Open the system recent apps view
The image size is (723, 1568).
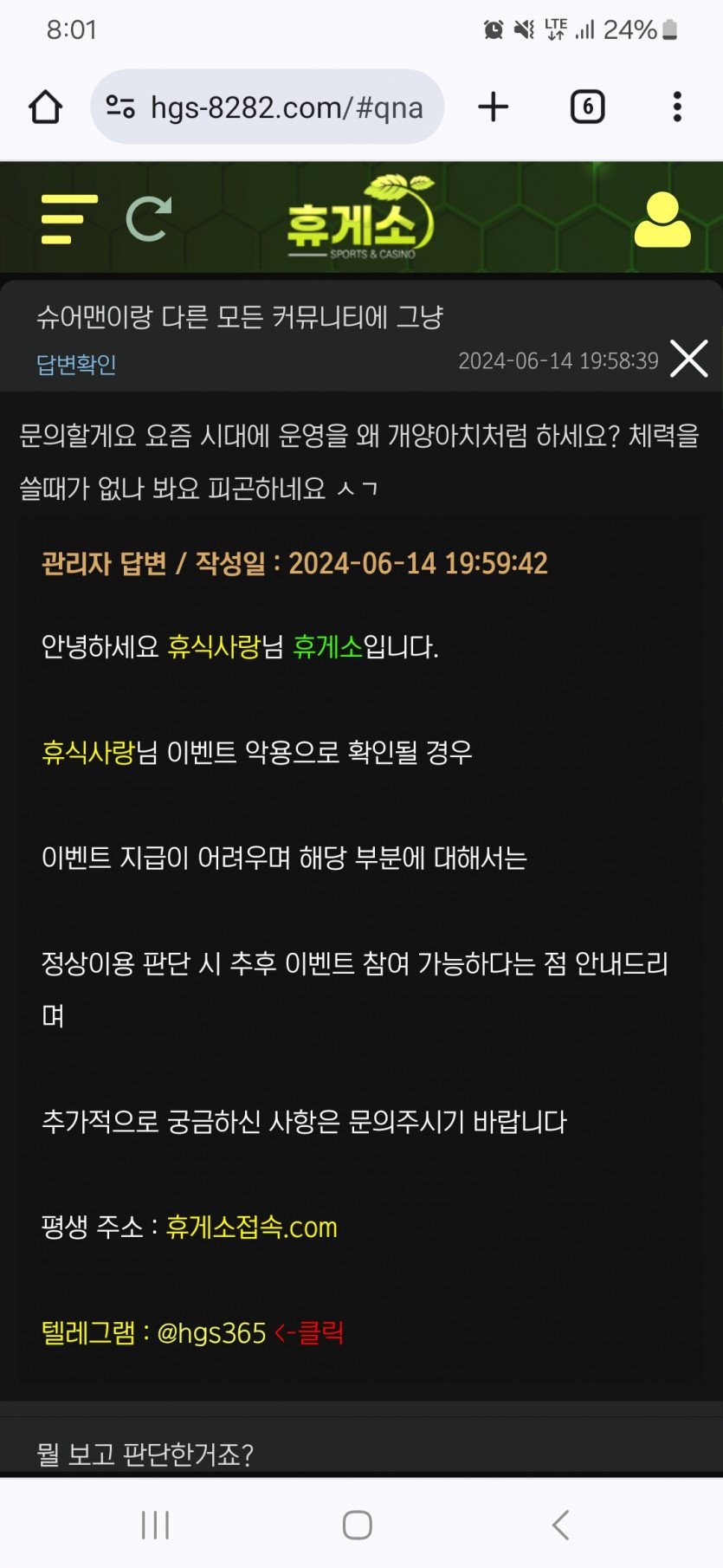coord(156,1525)
